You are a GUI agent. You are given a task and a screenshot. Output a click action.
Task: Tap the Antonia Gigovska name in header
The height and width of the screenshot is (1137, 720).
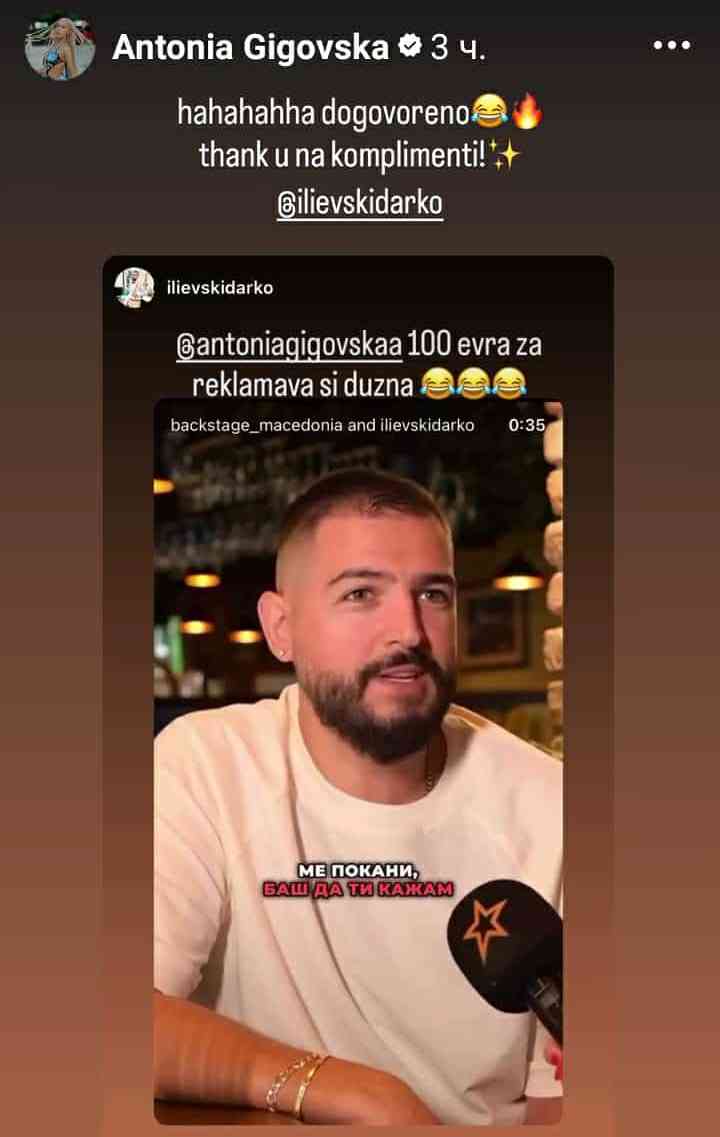[x=250, y=47]
